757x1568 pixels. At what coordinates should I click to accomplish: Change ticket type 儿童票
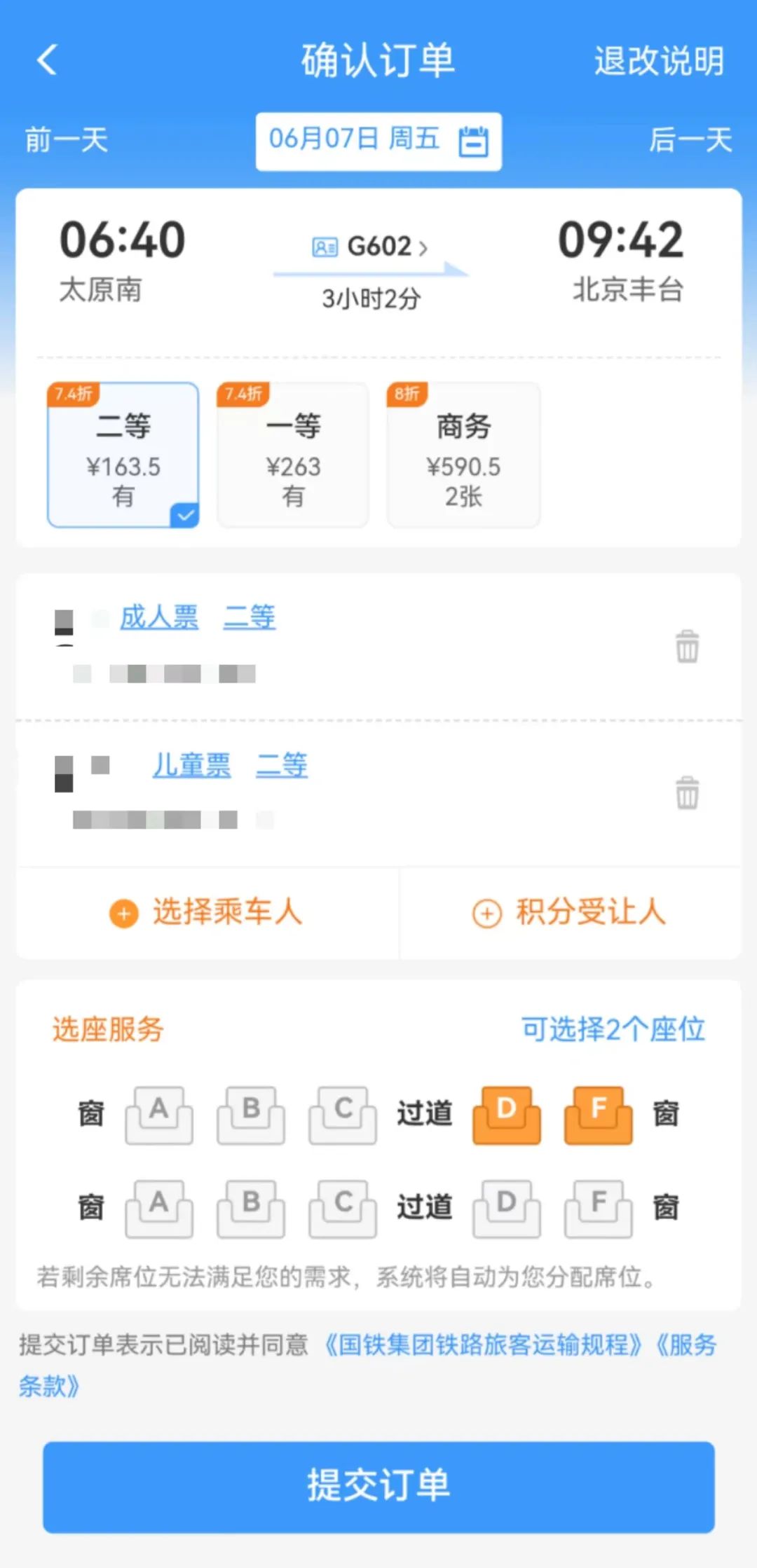[191, 764]
